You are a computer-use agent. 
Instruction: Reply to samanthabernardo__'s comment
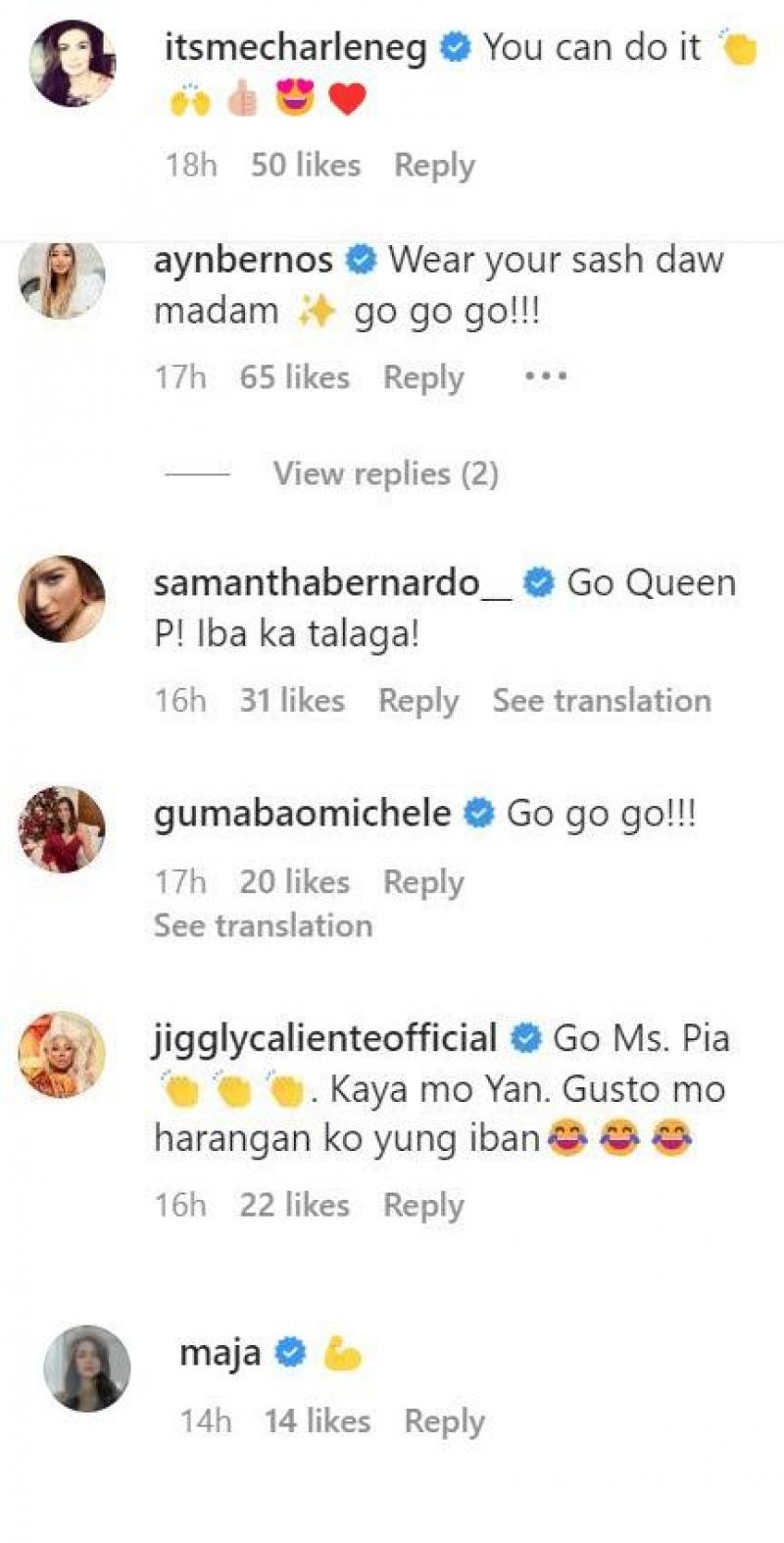pos(418,701)
